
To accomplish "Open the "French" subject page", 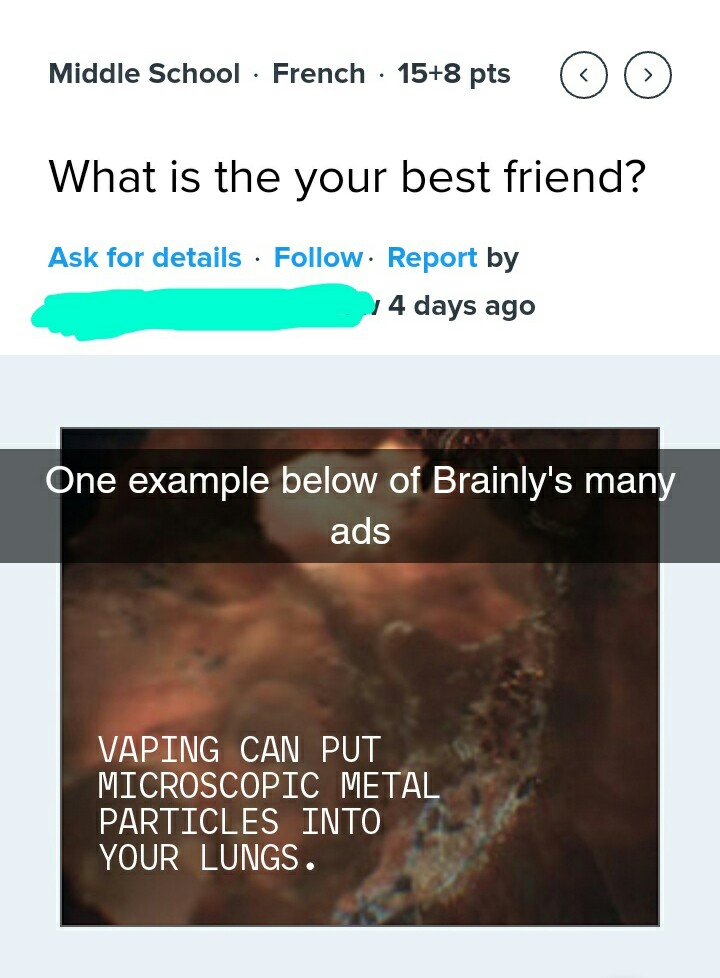I will [318, 73].
